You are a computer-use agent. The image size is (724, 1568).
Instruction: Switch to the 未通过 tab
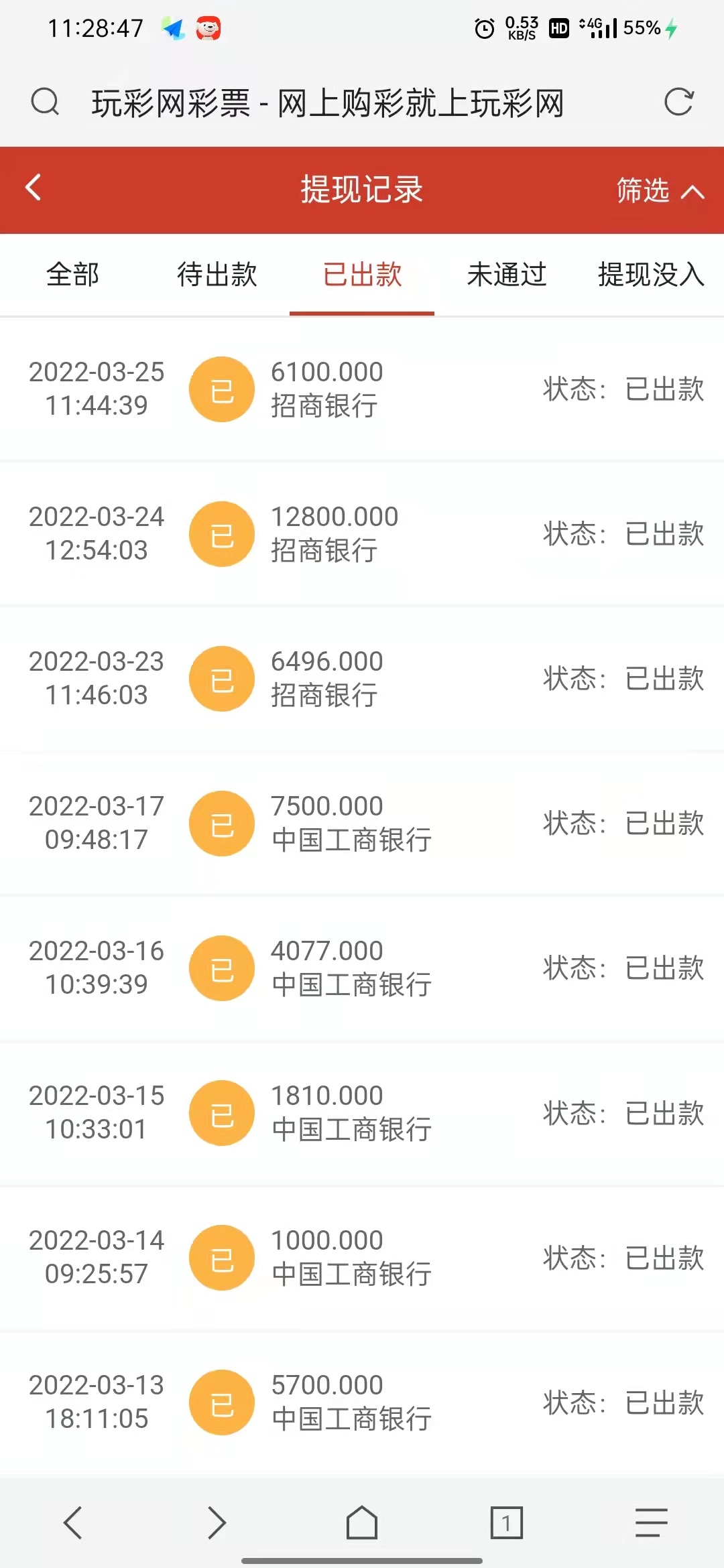click(507, 275)
